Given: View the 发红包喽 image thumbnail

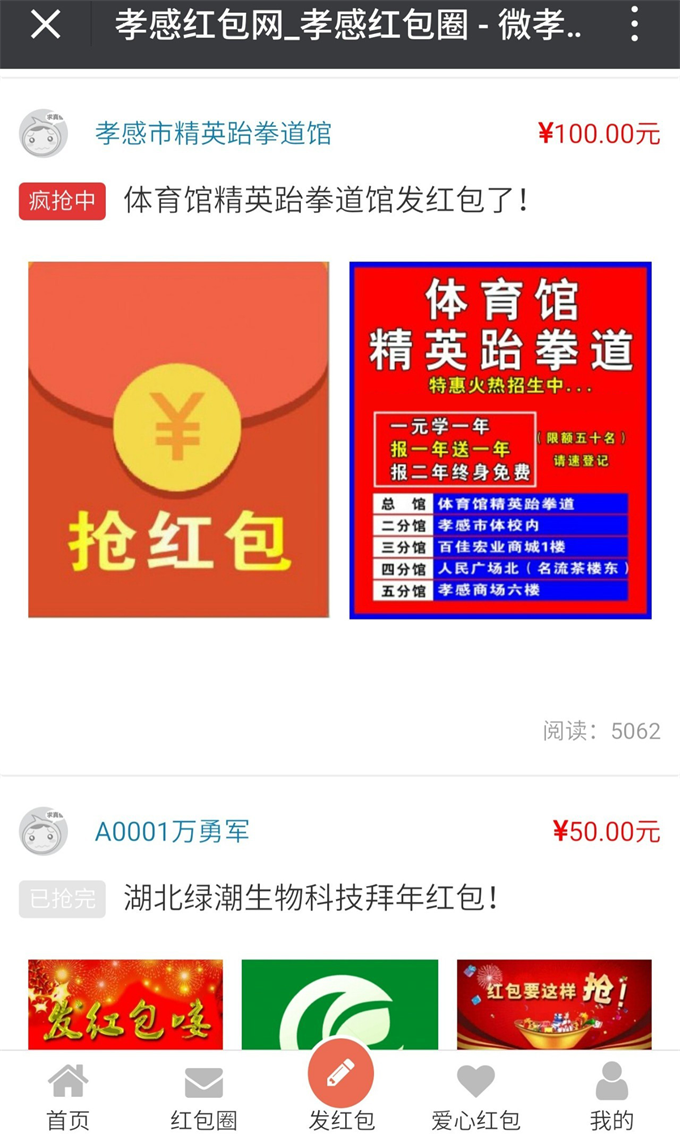Looking at the screenshot, I should 125,1004.
